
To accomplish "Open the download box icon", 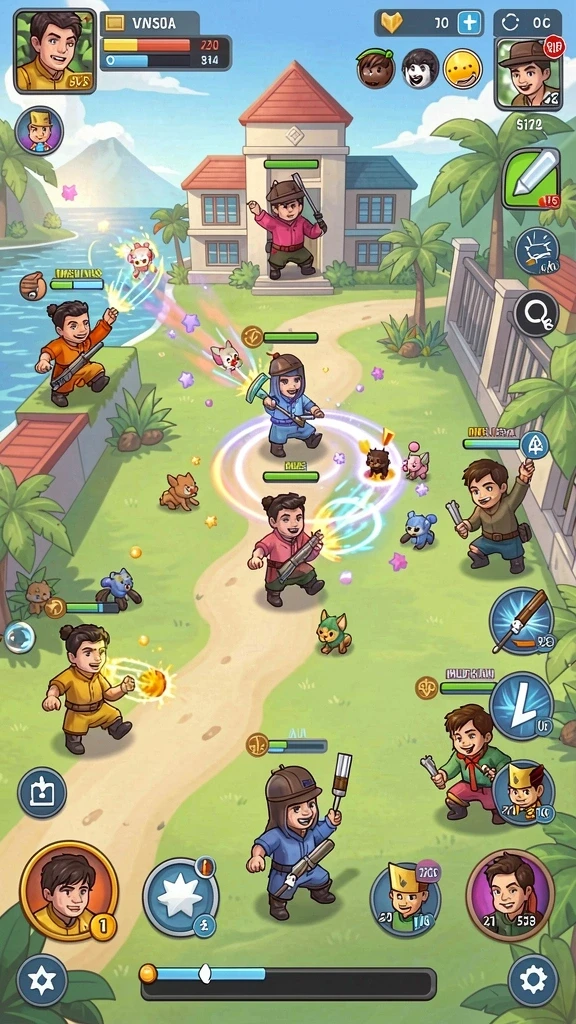I will pyautogui.click(x=42, y=793).
